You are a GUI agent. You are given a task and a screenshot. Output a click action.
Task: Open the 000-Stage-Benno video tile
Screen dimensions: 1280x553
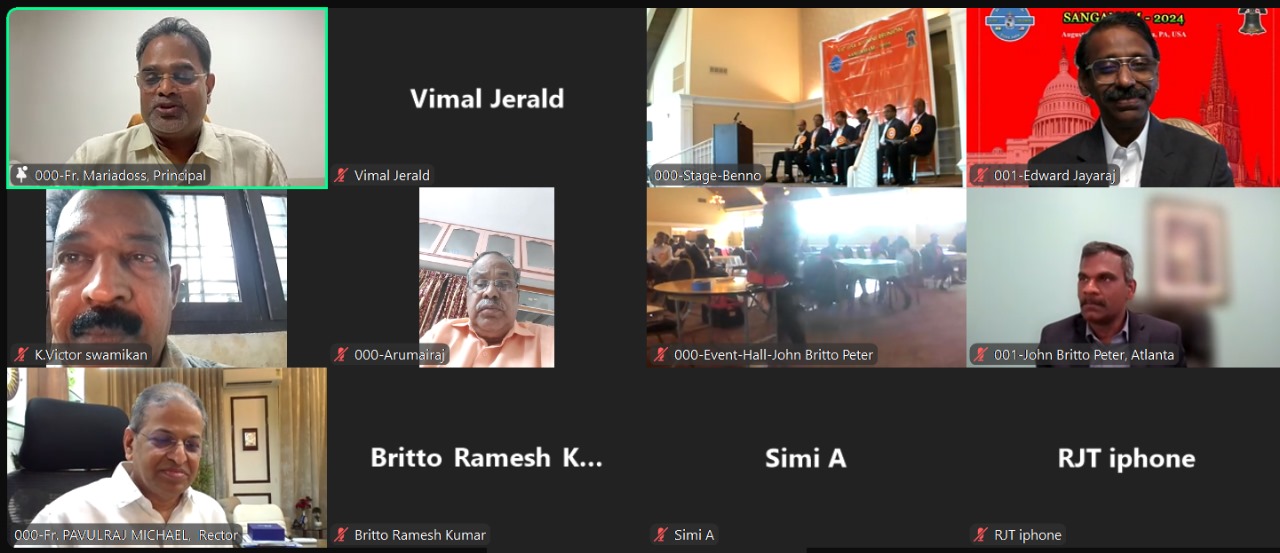[805, 97]
